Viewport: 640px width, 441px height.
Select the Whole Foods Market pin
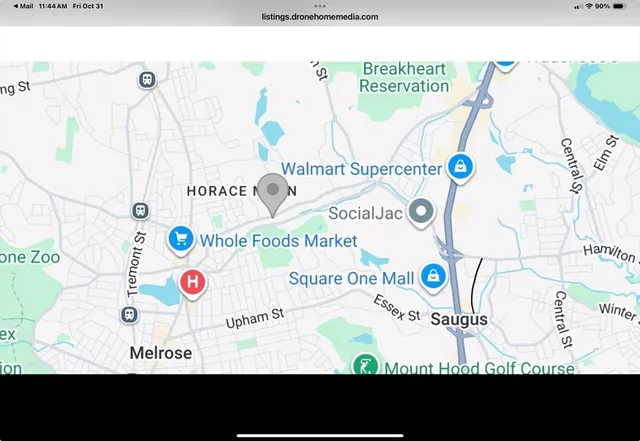pyautogui.click(x=180, y=239)
